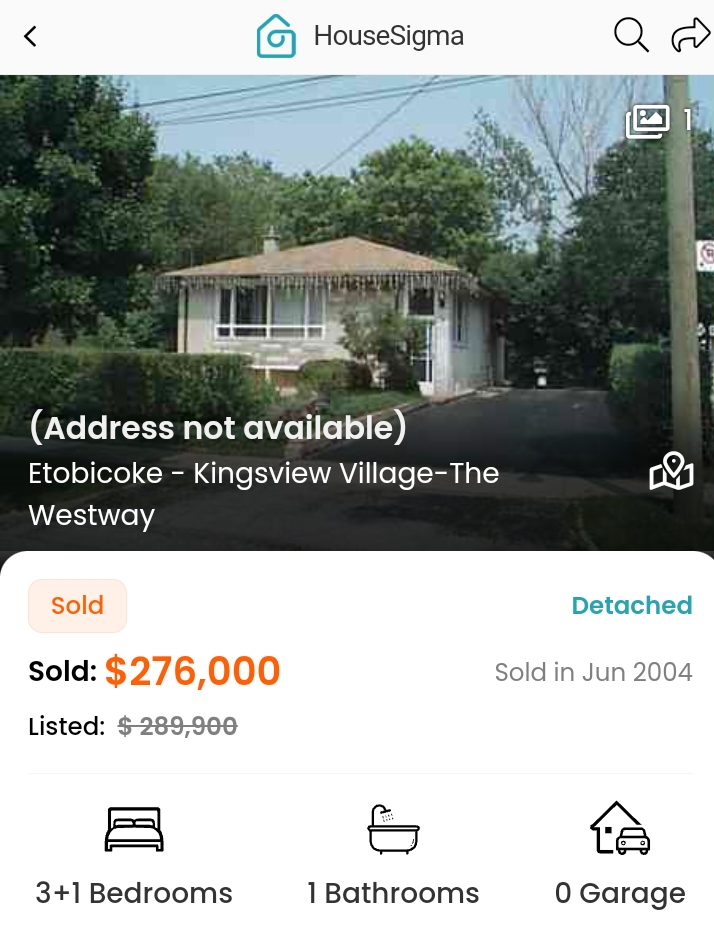The height and width of the screenshot is (941, 714).
Task: Open search with the magnifier icon
Action: [631, 37]
